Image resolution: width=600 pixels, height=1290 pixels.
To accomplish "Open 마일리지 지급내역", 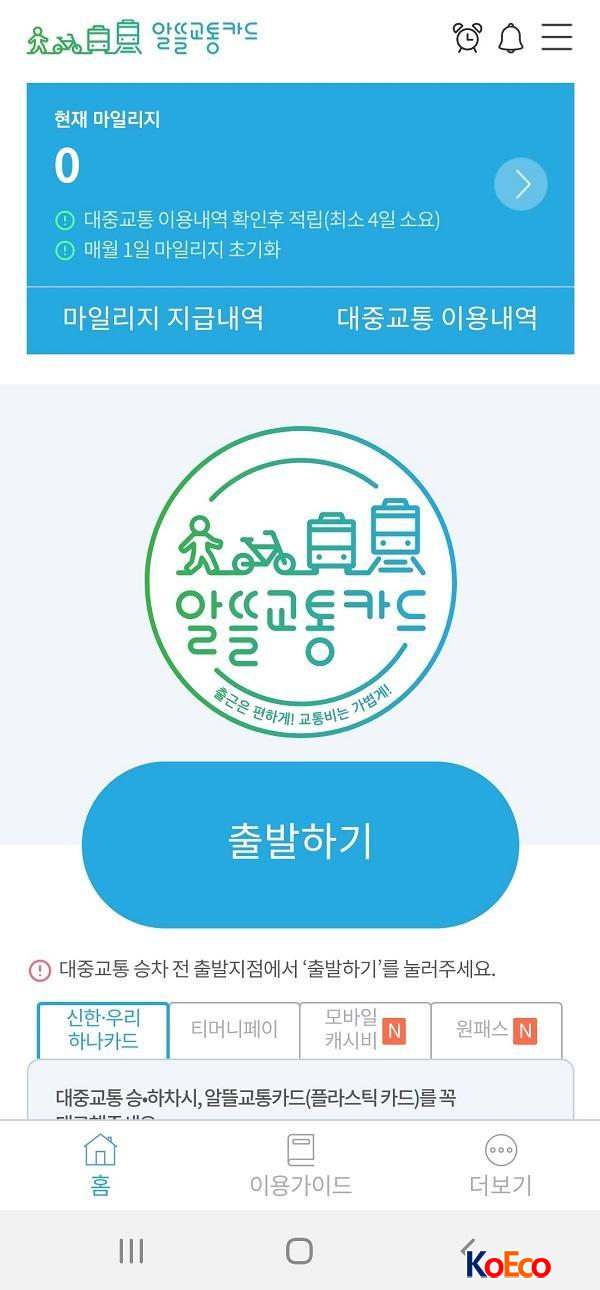I will pyautogui.click(x=163, y=319).
